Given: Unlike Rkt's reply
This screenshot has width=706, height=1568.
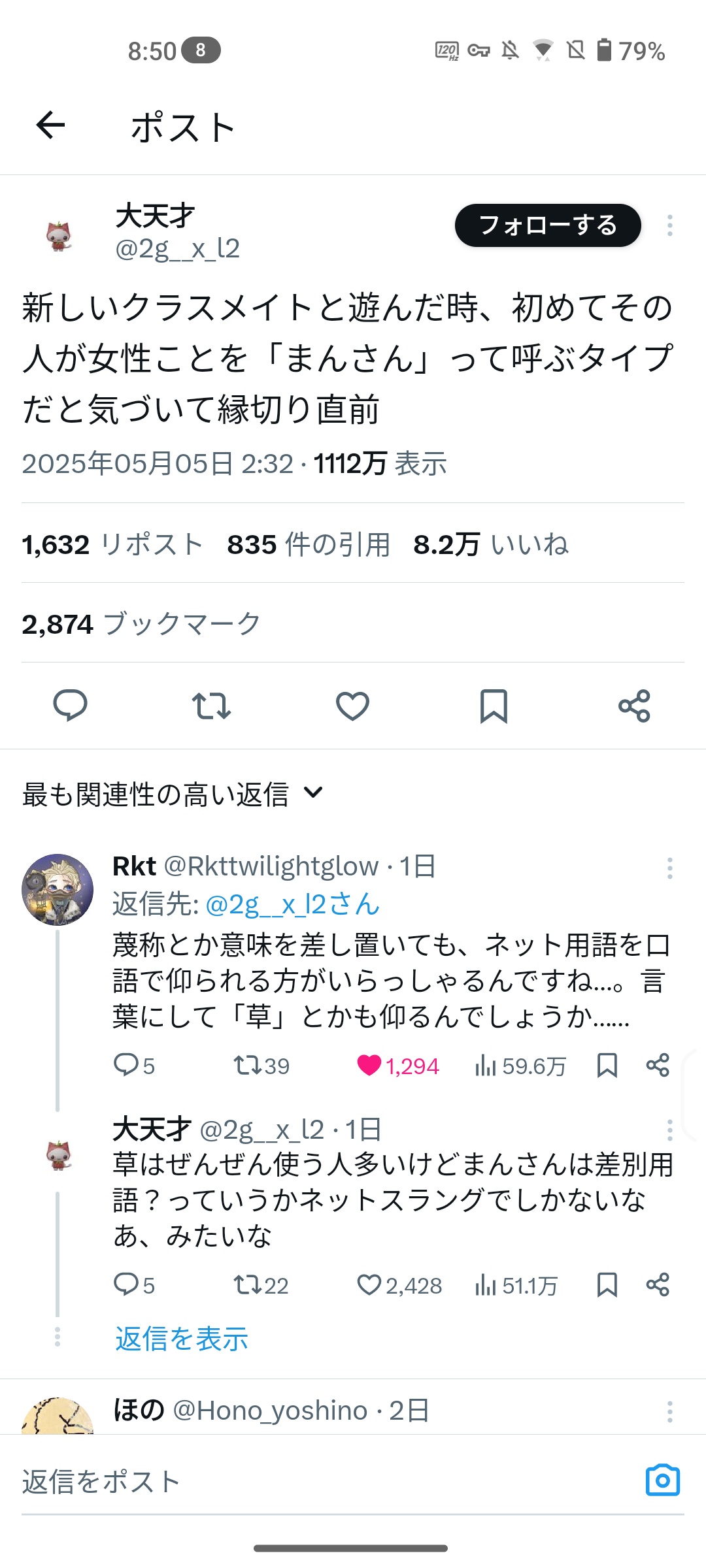Looking at the screenshot, I should coord(369,1066).
